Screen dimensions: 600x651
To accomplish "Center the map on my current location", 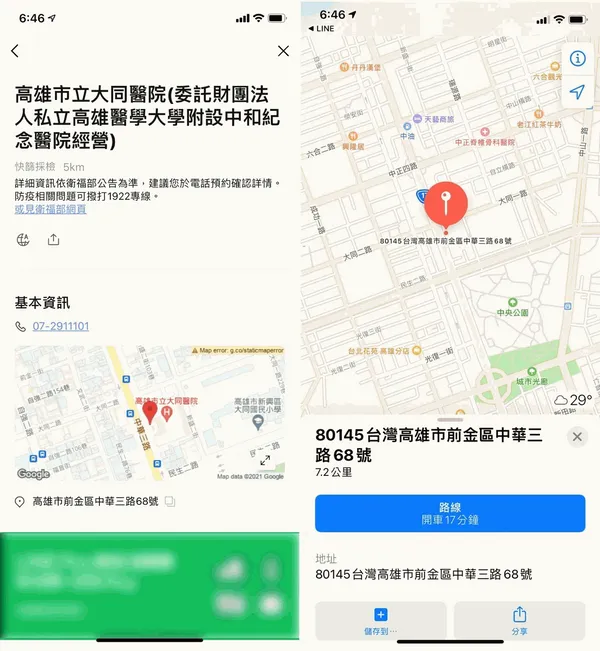I will tap(577, 92).
